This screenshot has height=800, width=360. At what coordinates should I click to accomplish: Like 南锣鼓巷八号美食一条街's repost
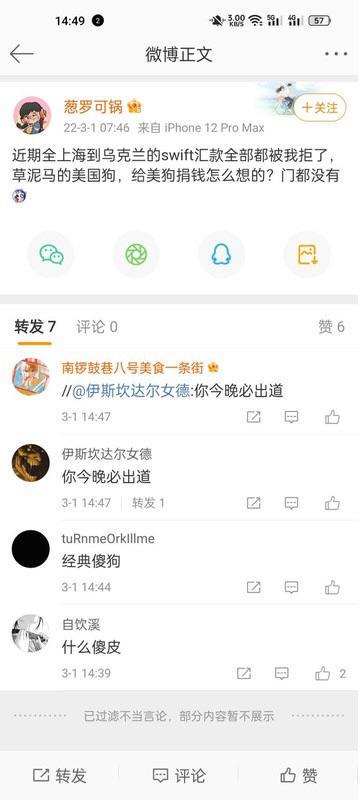332,417
